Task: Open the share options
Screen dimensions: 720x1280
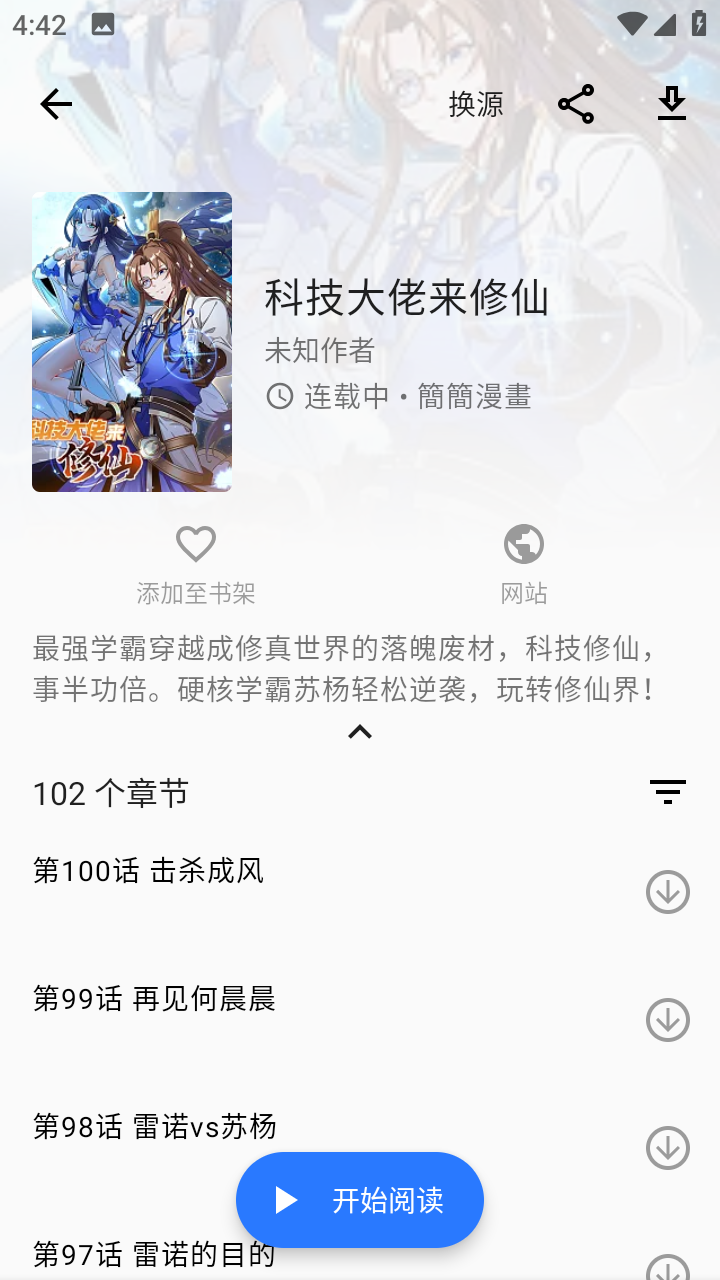Action: pos(576,102)
